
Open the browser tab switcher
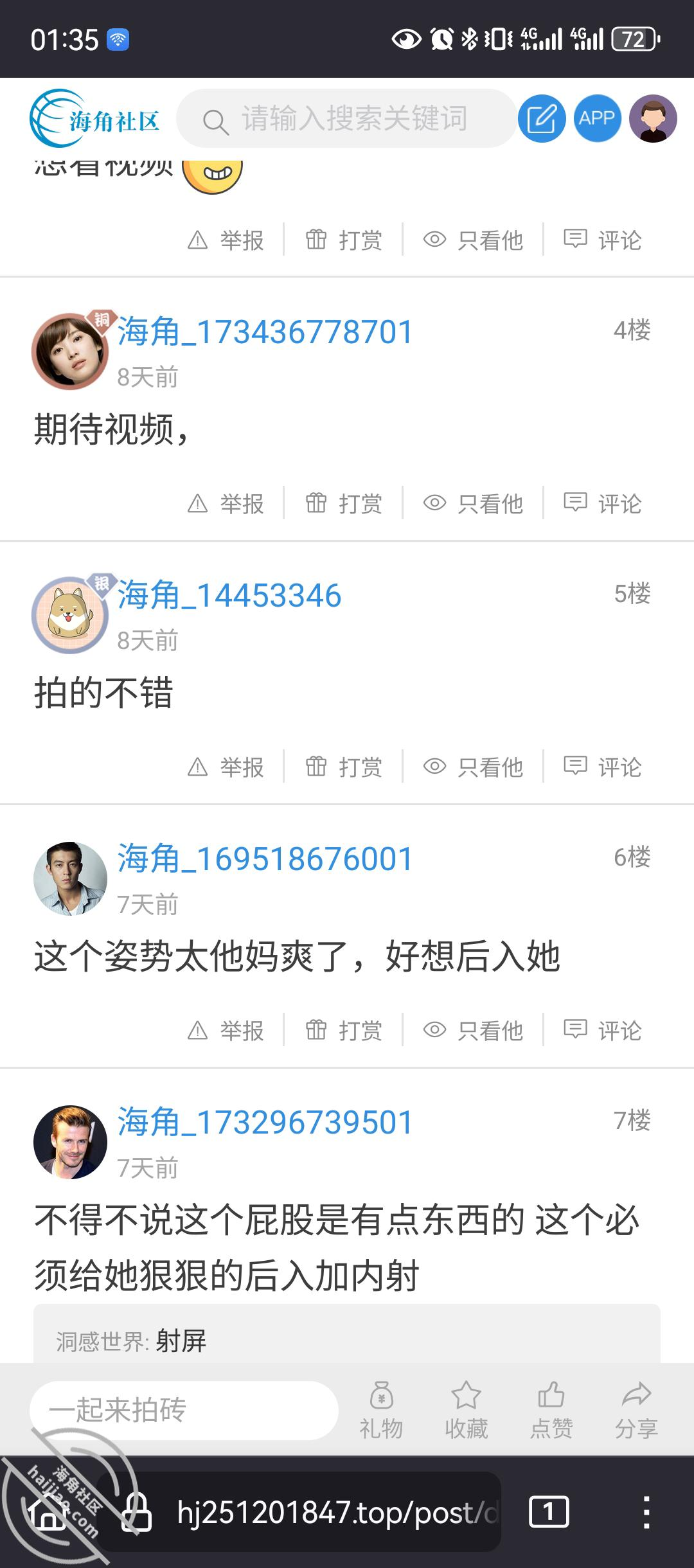548,1512
